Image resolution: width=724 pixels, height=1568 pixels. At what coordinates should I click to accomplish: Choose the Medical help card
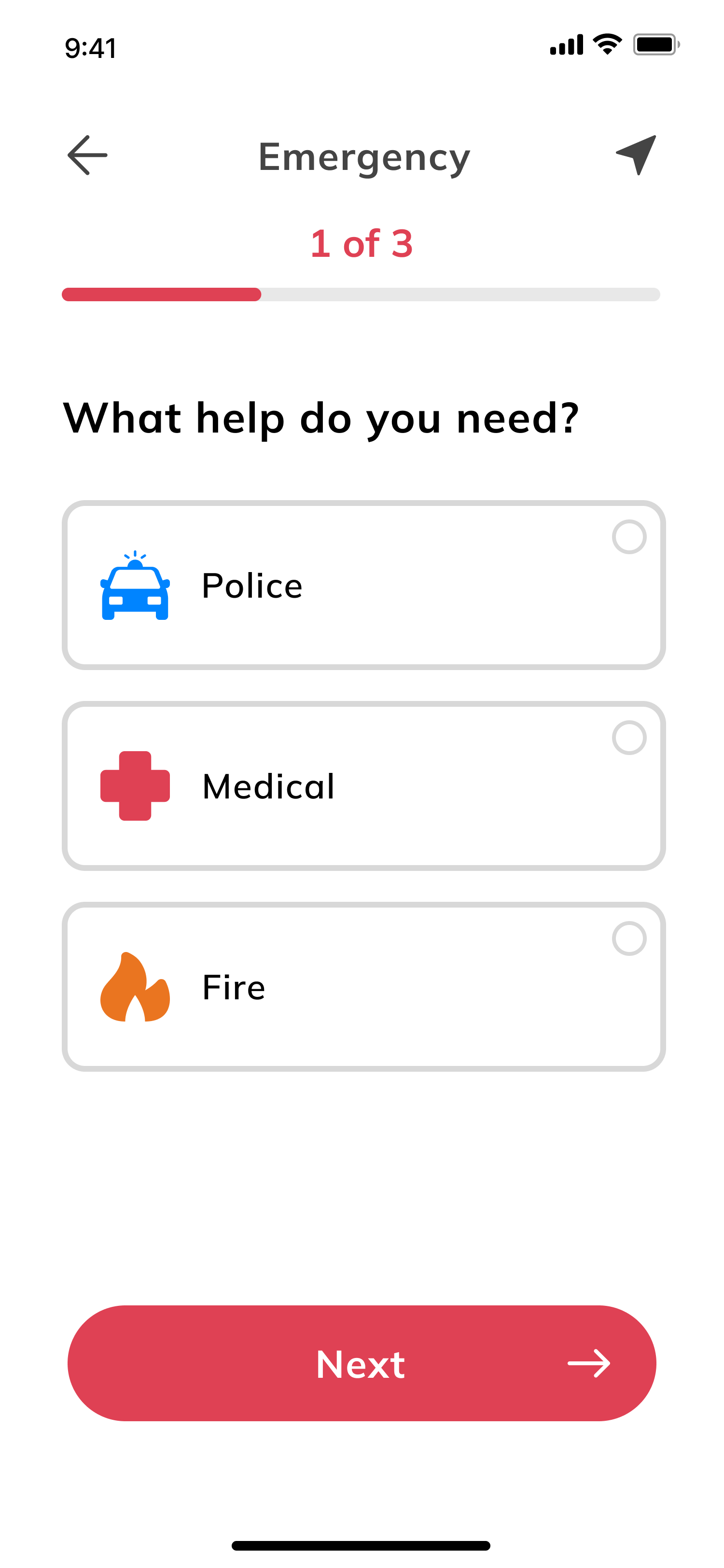(363, 785)
